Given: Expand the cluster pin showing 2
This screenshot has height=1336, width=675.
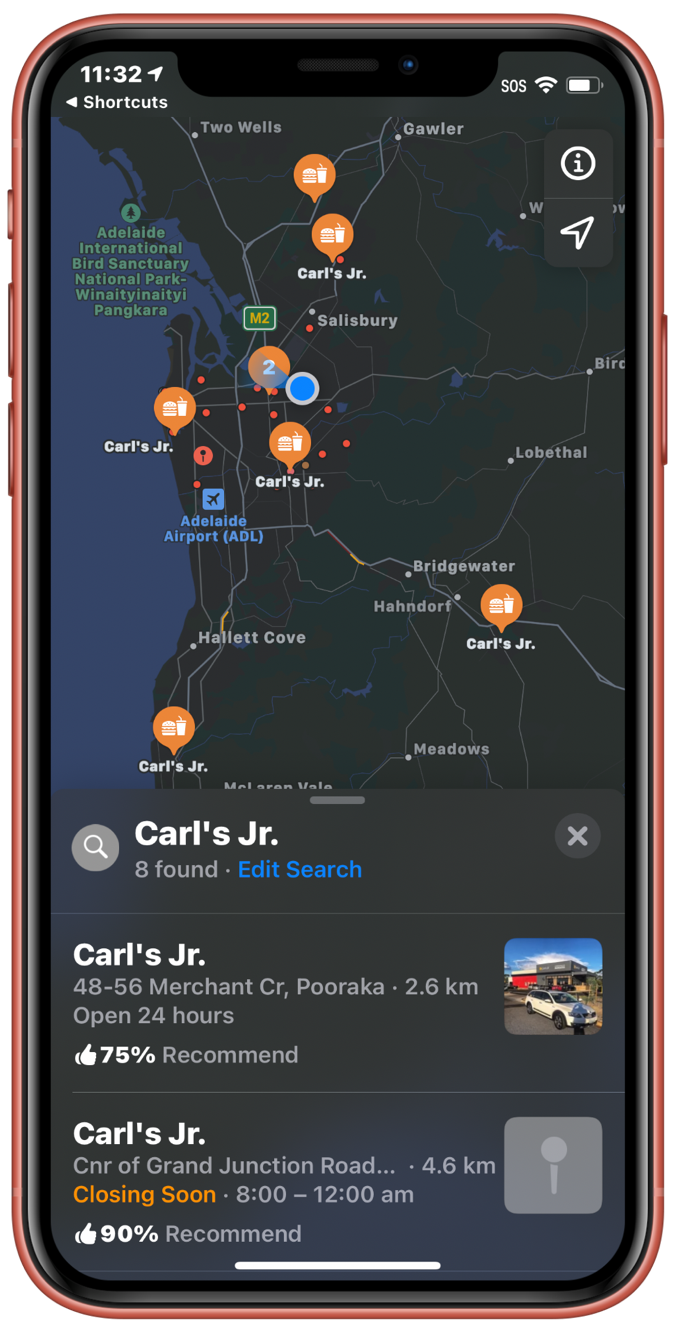Looking at the screenshot, I should point(269,367).
